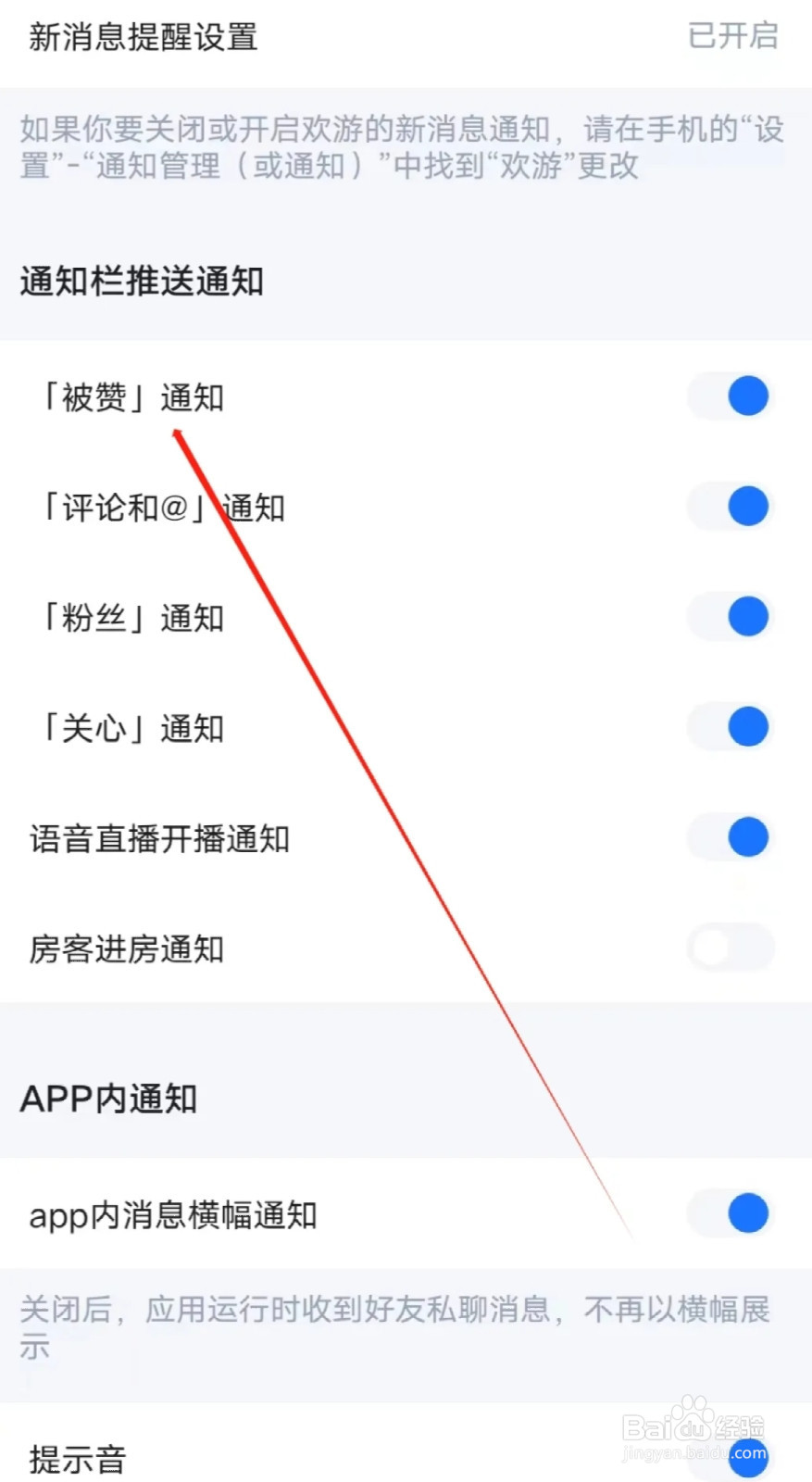812x1482 pixels.
Task: Select the APP内通知 section header
Action: click(x=108, y=1098)
